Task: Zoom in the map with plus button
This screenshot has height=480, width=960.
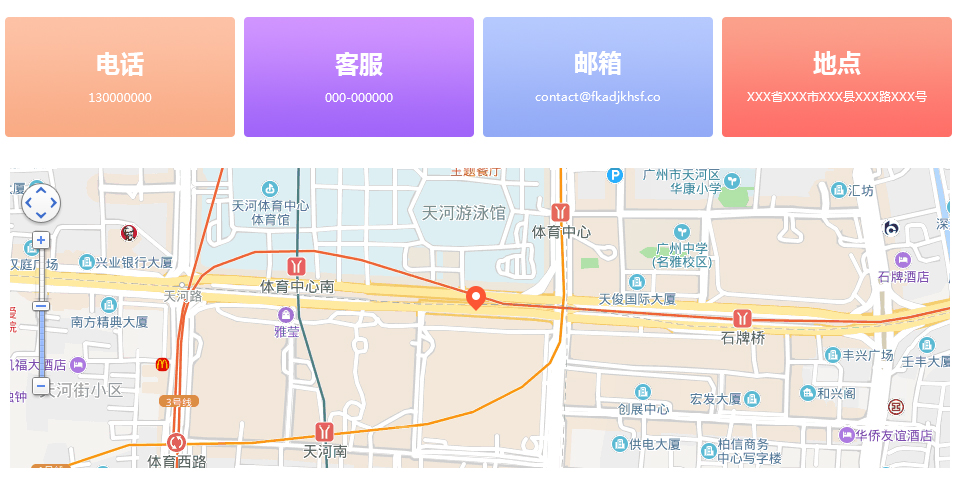Action: click(x=41, y=240)
